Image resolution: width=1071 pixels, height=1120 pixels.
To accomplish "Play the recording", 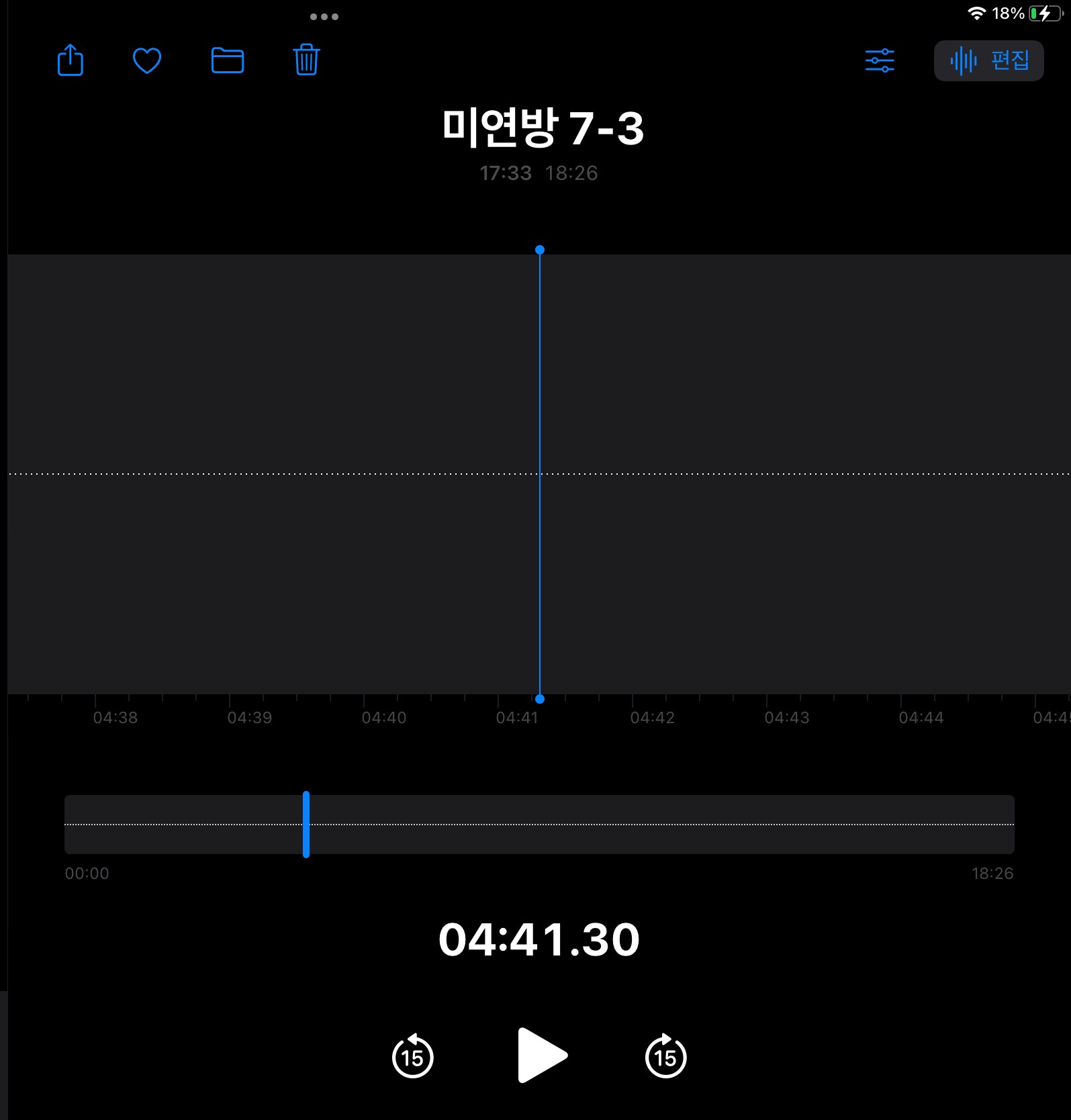I will [x=541, y=1055].
